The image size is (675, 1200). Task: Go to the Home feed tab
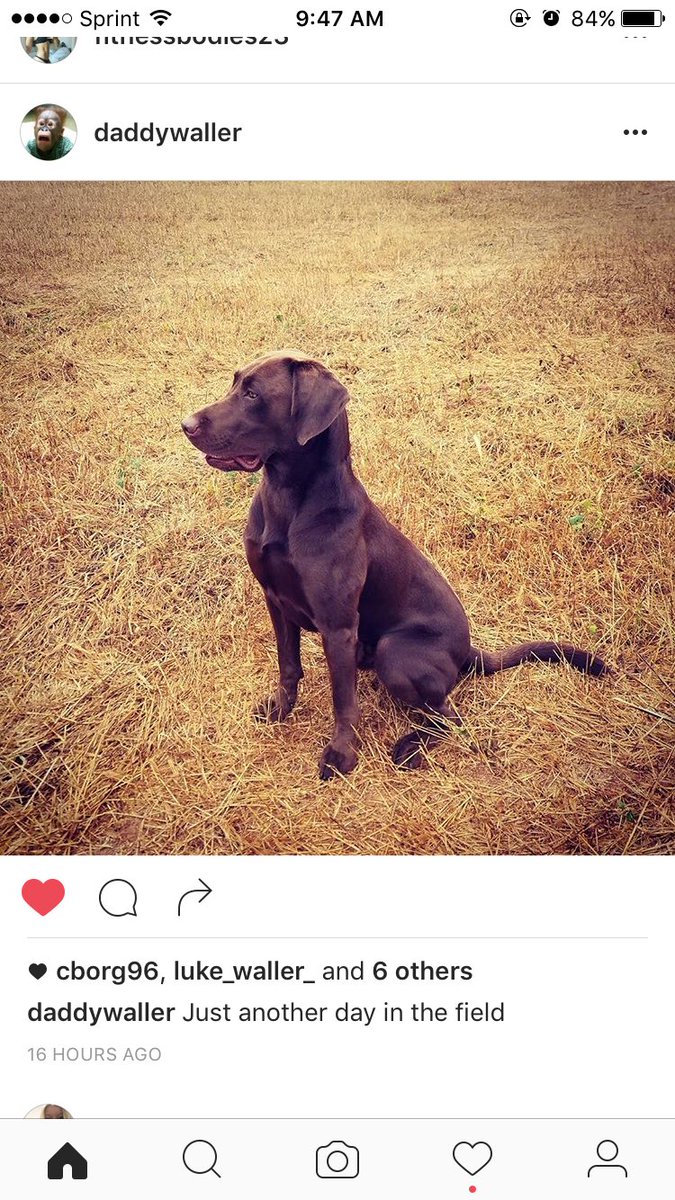pyautogui.click(x=67, y=1160)
